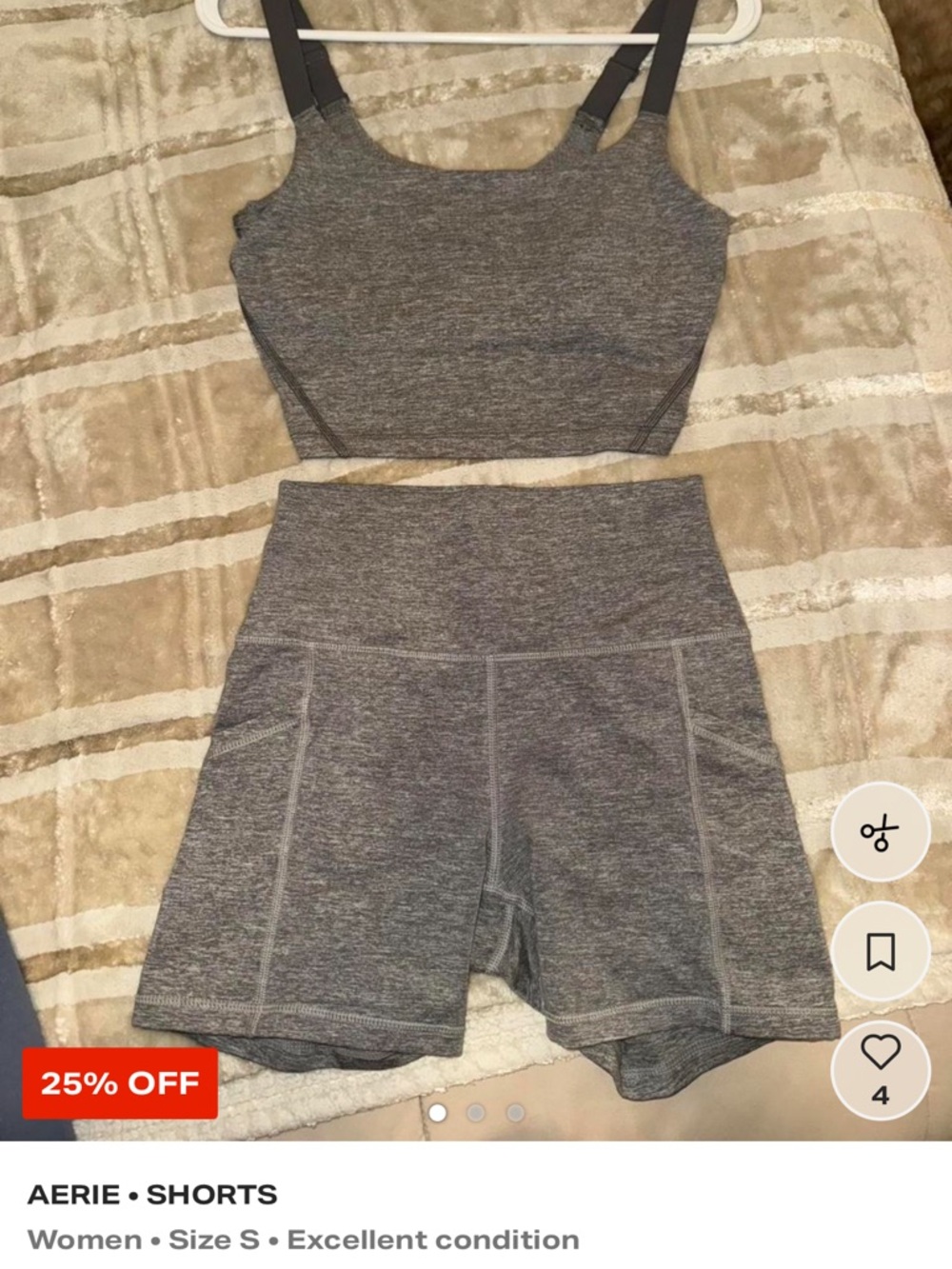Open the list of 4 likers
The width and height of the screenshot is (952, 1269).
883,1093
